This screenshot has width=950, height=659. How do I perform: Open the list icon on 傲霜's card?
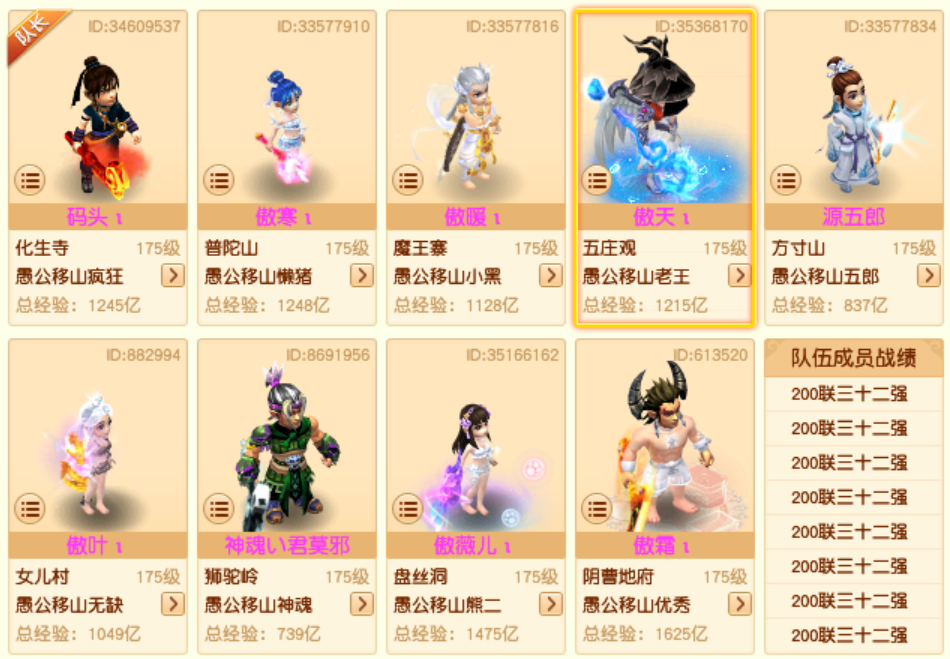click(597, 509)
